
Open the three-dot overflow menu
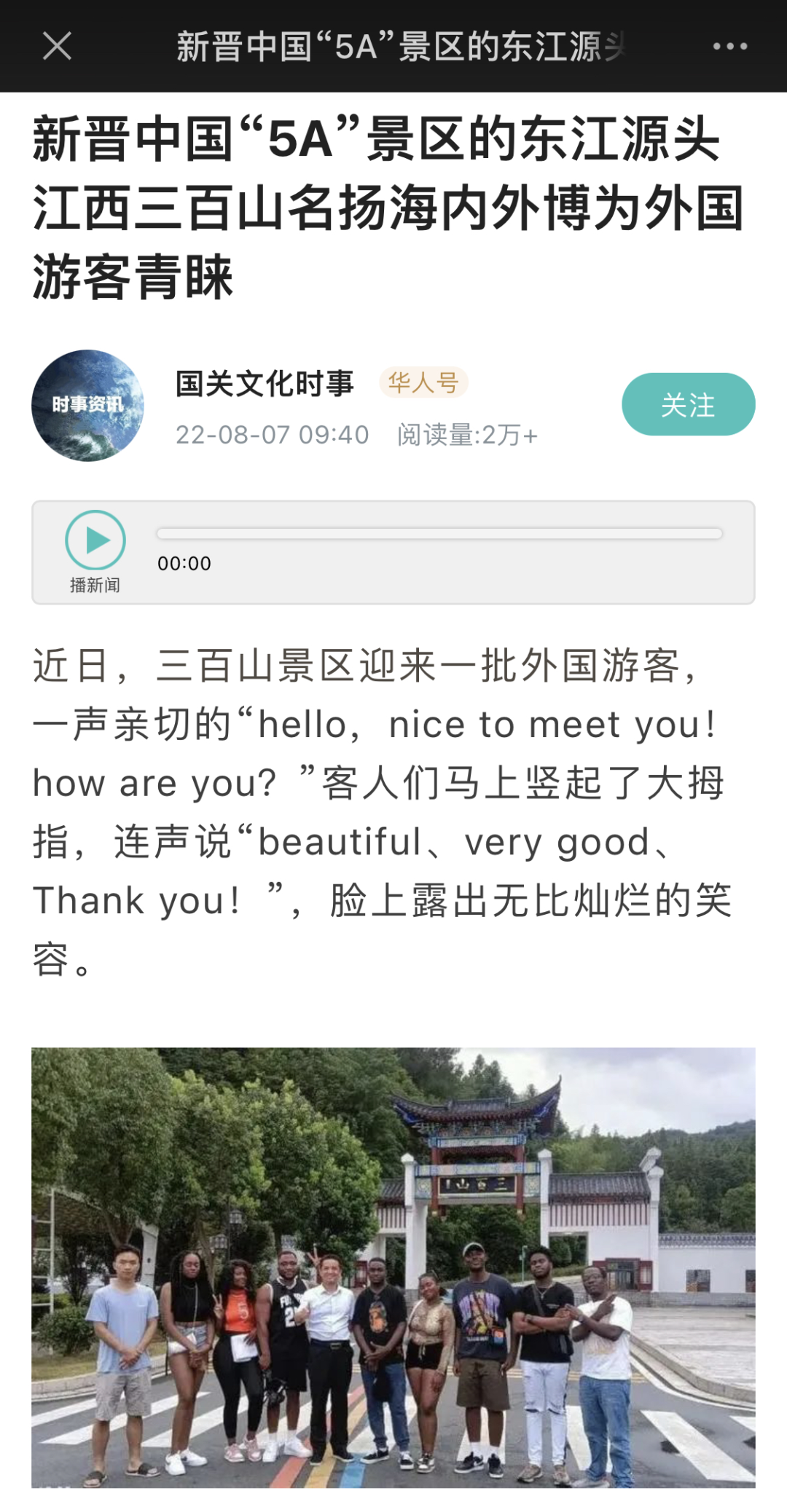(729, 46)
